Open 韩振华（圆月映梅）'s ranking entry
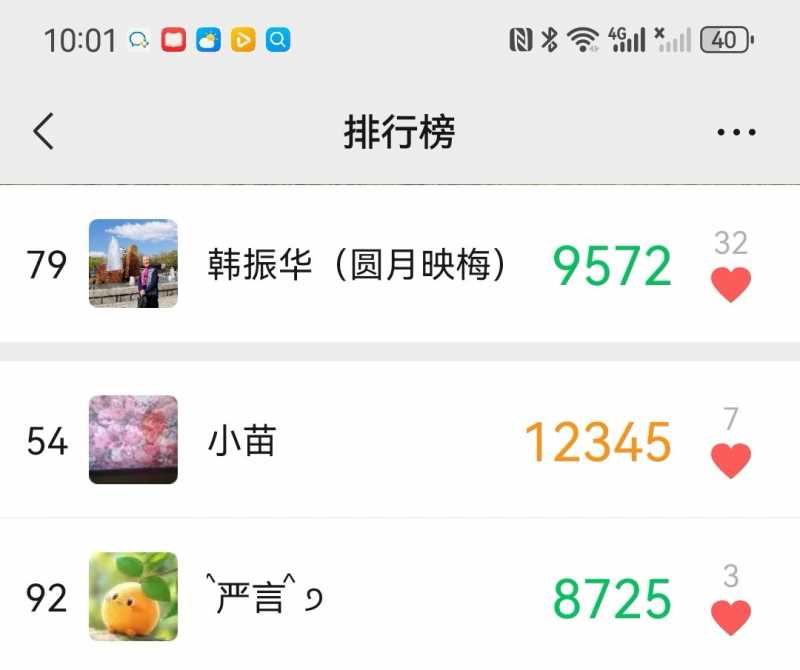800x670 pixels. [x=360, y=265]
